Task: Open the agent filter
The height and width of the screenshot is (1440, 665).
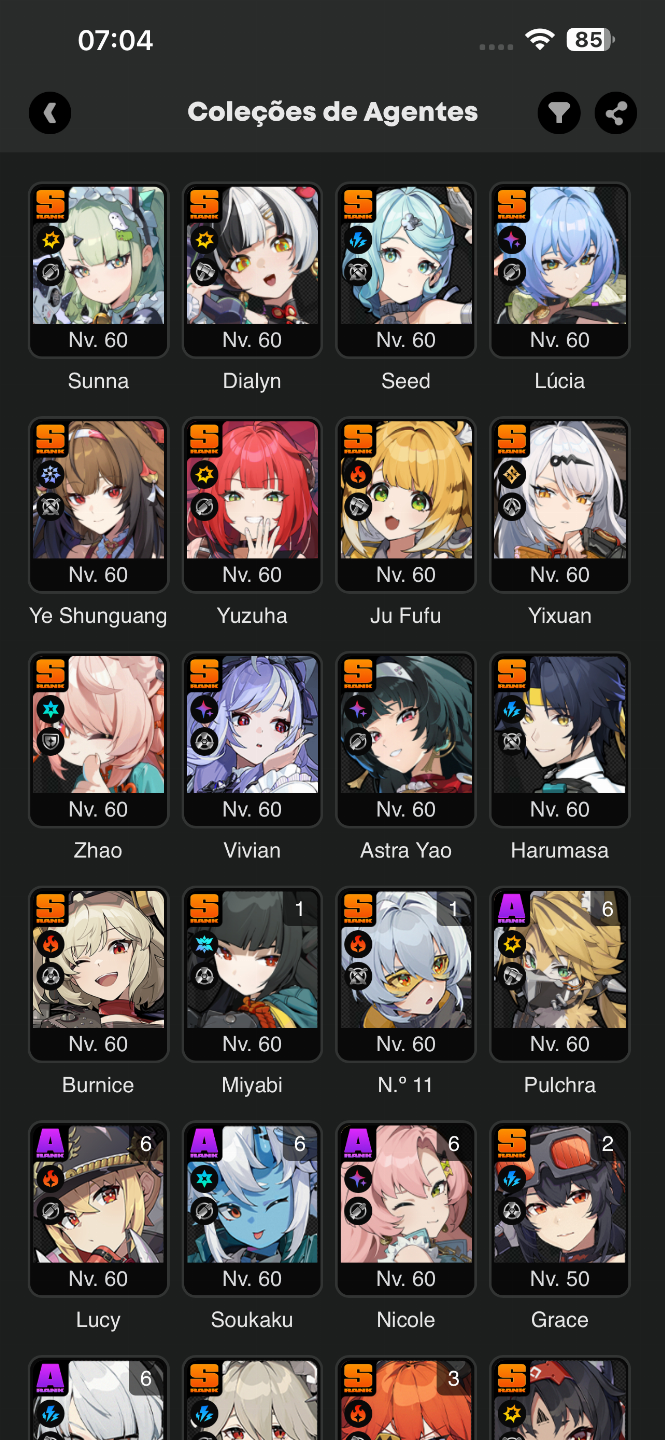Action: (559, 113)
